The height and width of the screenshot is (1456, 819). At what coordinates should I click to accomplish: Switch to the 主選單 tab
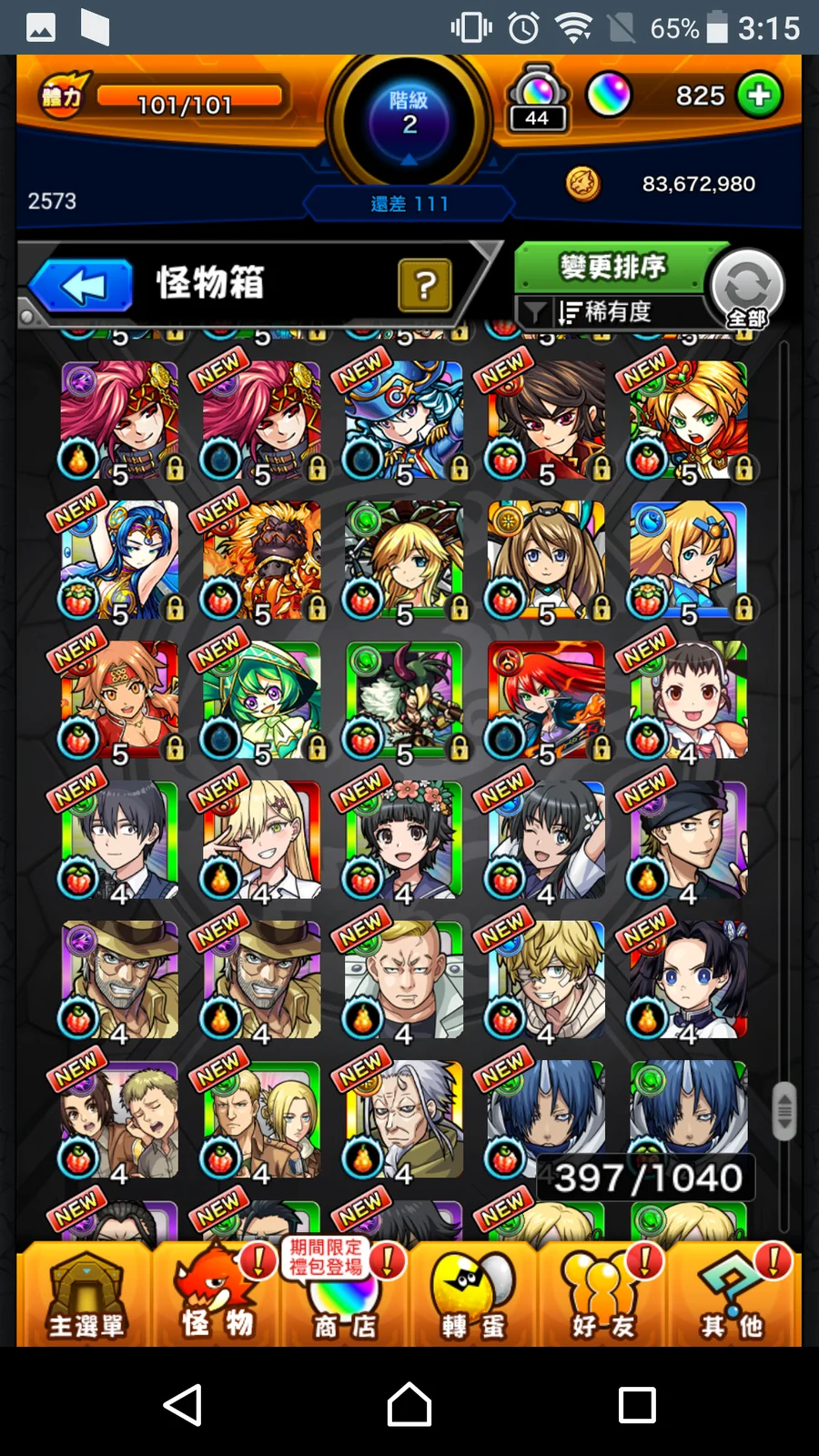pos(86,1294)
